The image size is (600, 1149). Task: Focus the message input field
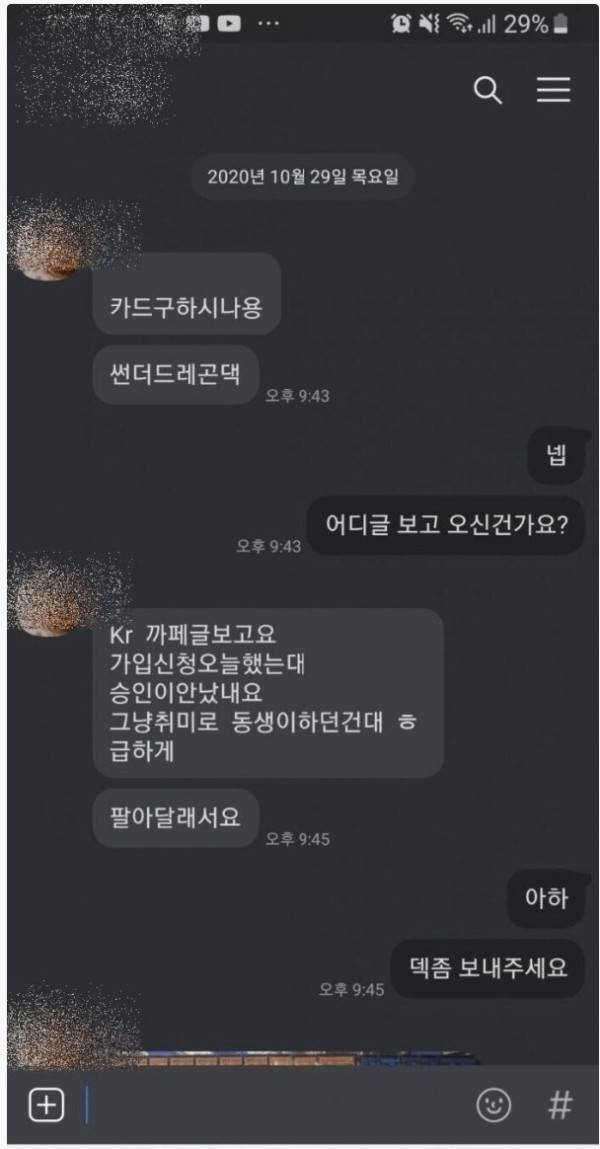[270, 1104]
